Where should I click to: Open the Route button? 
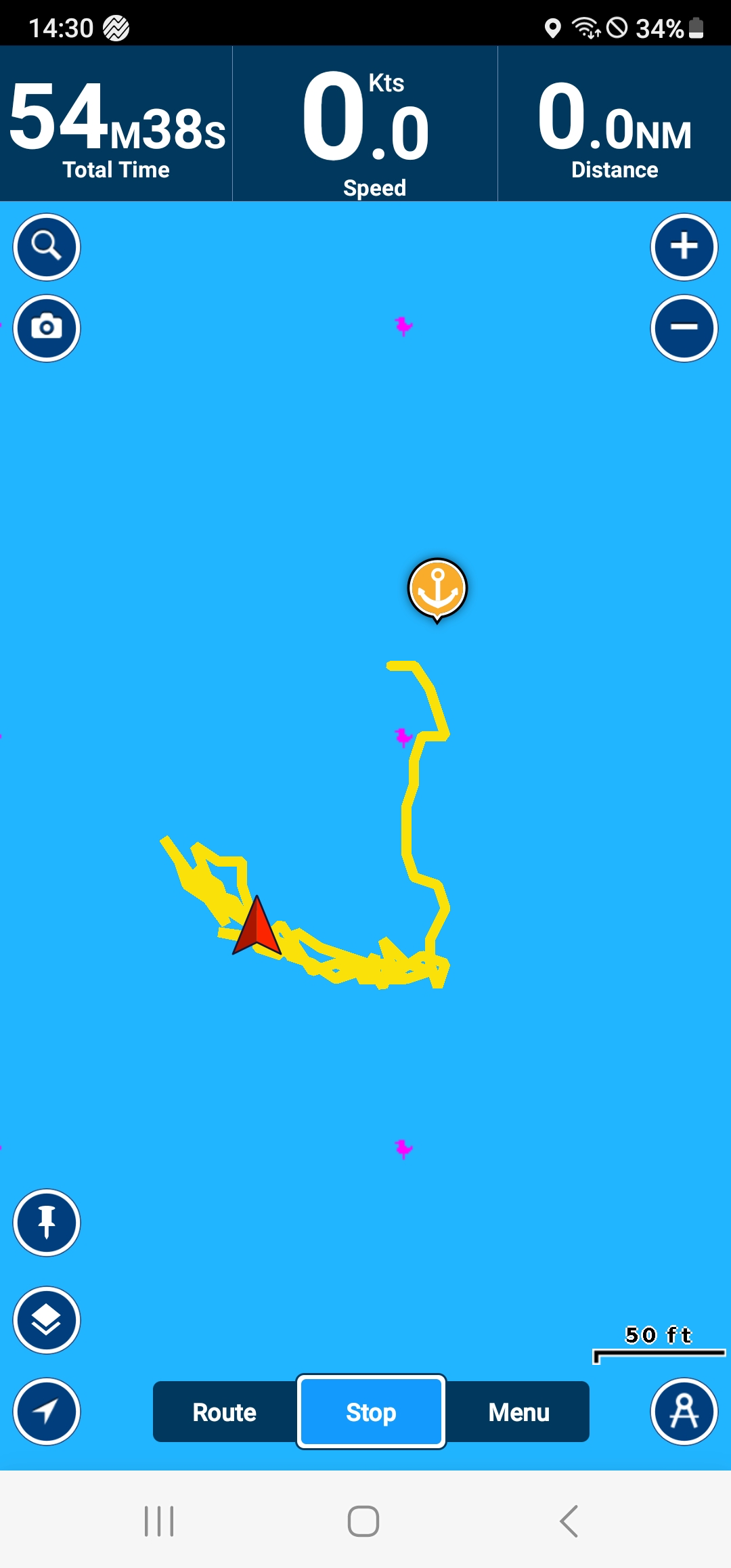tap(225, 1412)
